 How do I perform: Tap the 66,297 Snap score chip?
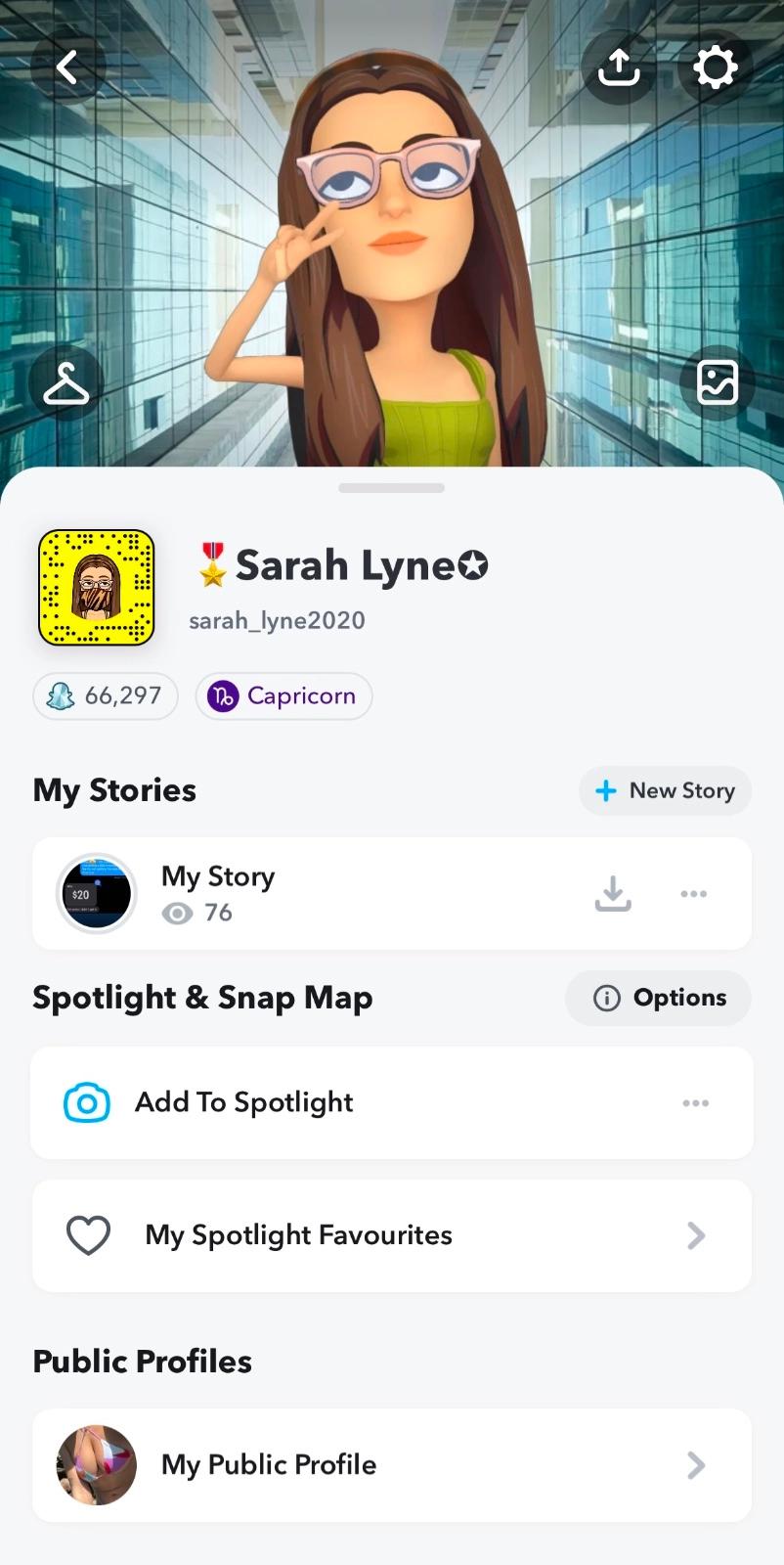click(x=106, y=696)
